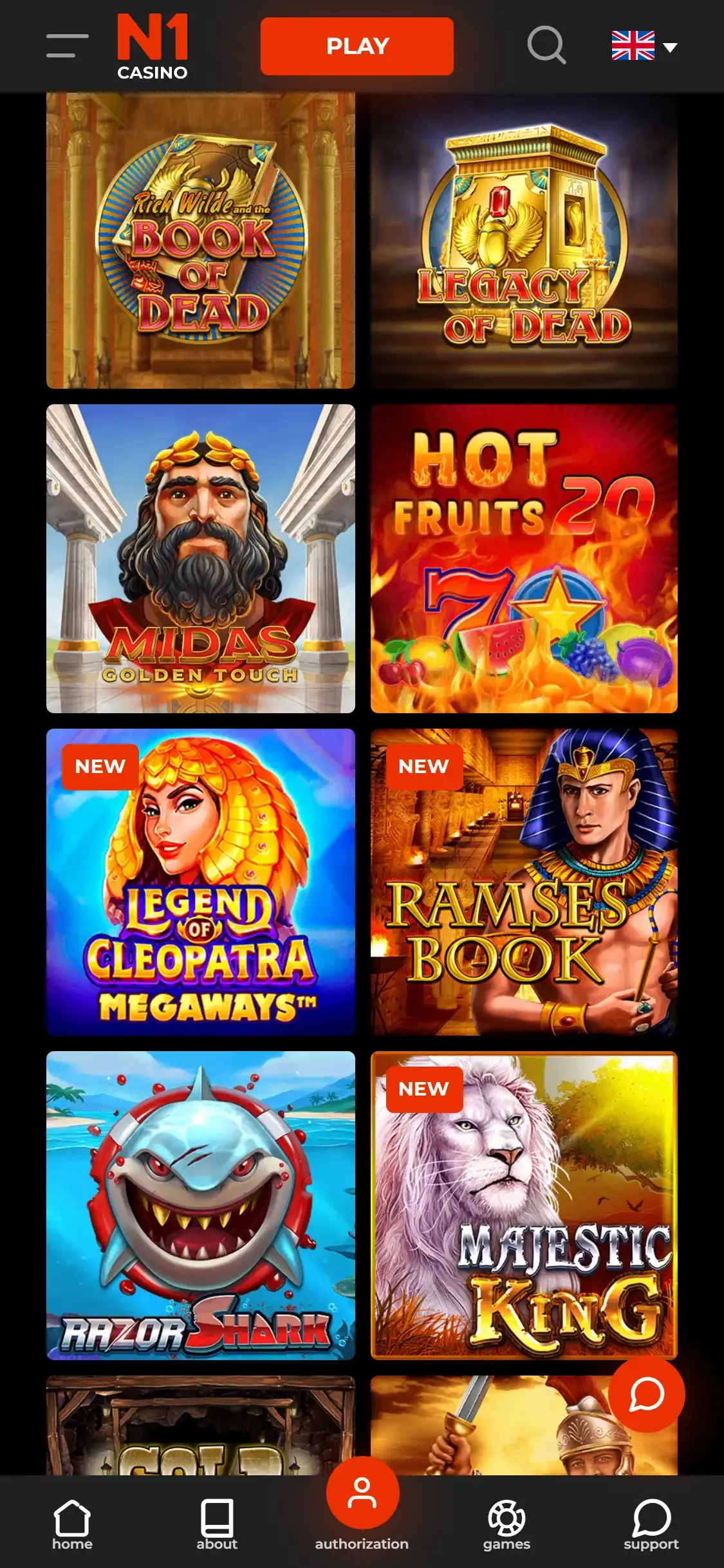Launch the Razor Shark slot
Image resolution: width=724 pixels, height=1568 pixels.
[x=200, y=1205]
